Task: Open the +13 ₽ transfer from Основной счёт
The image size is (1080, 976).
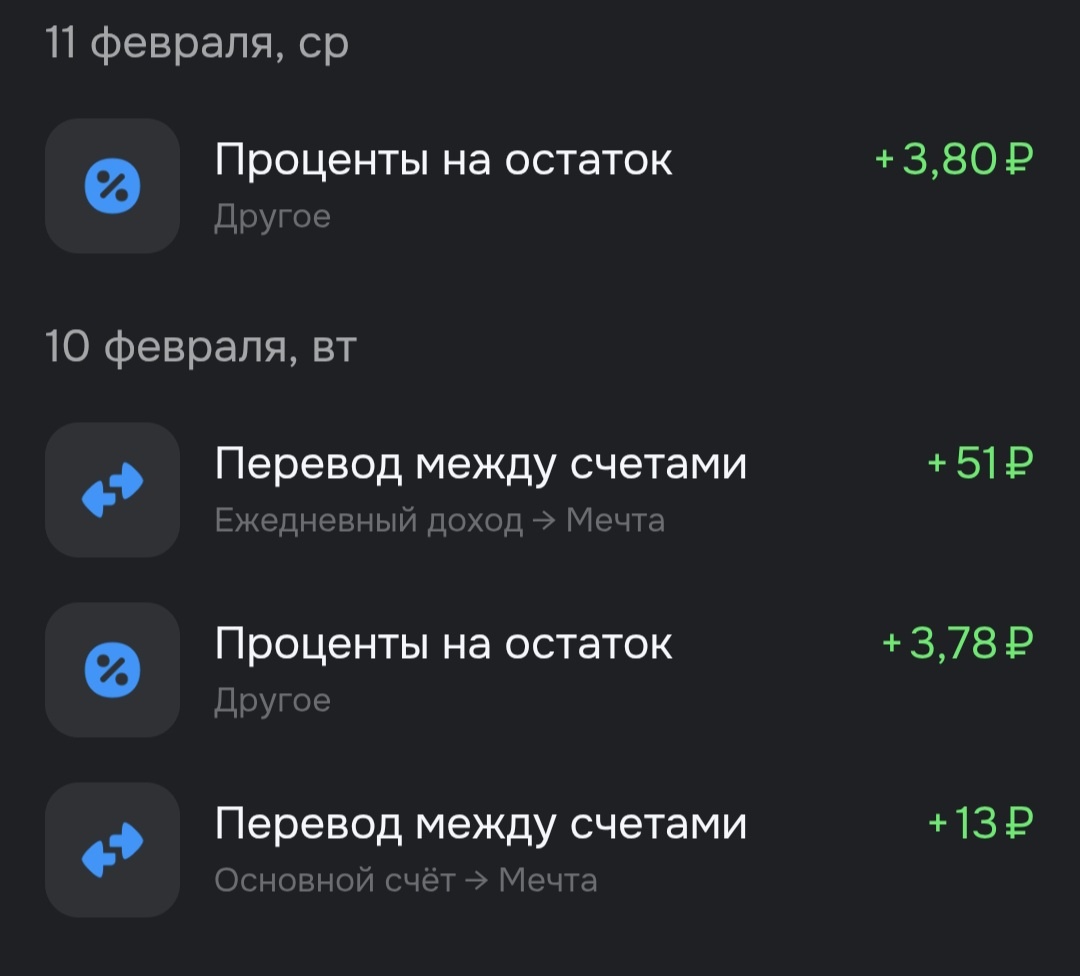Action: (x=540, y=850)
